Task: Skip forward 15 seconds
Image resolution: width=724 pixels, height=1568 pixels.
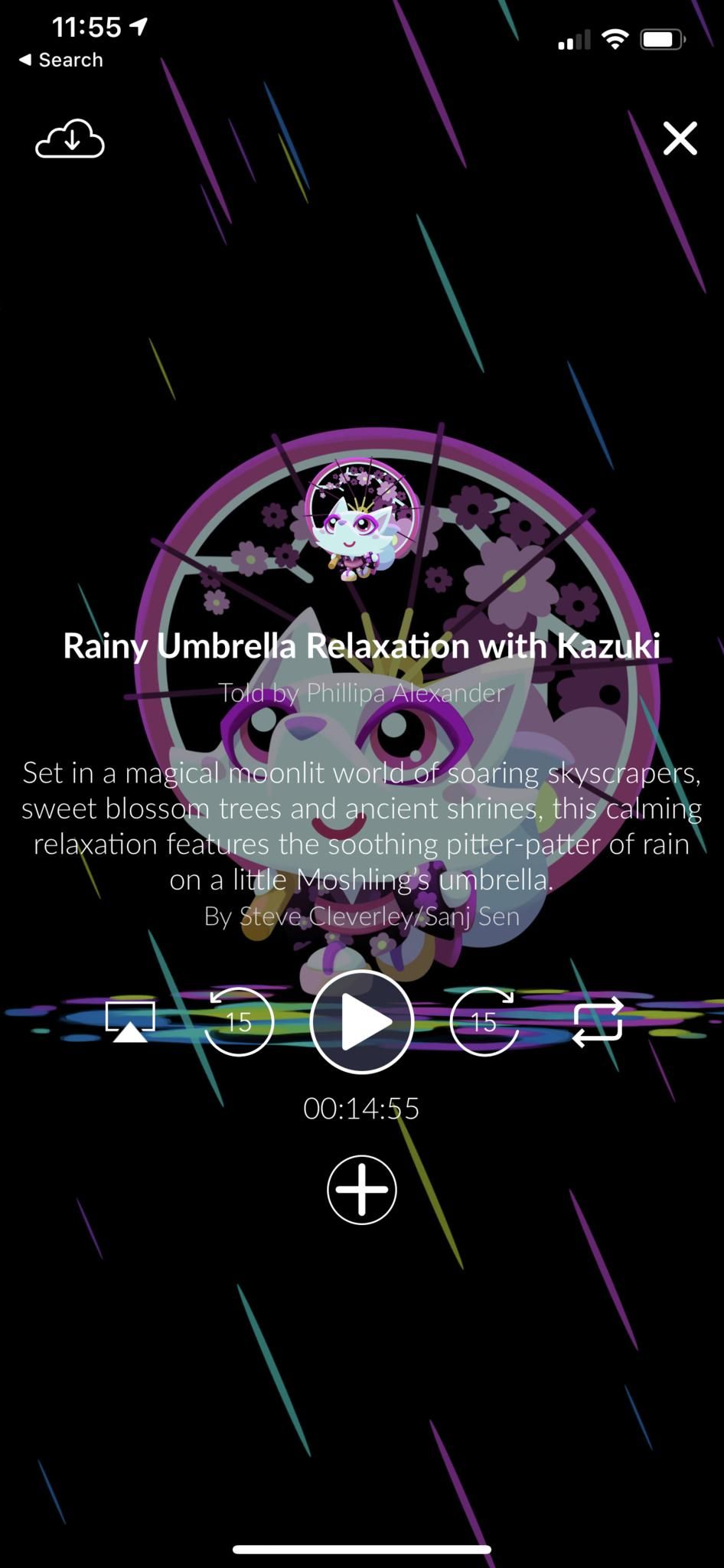Action: pyautogui.click(x=484, y=1021)
